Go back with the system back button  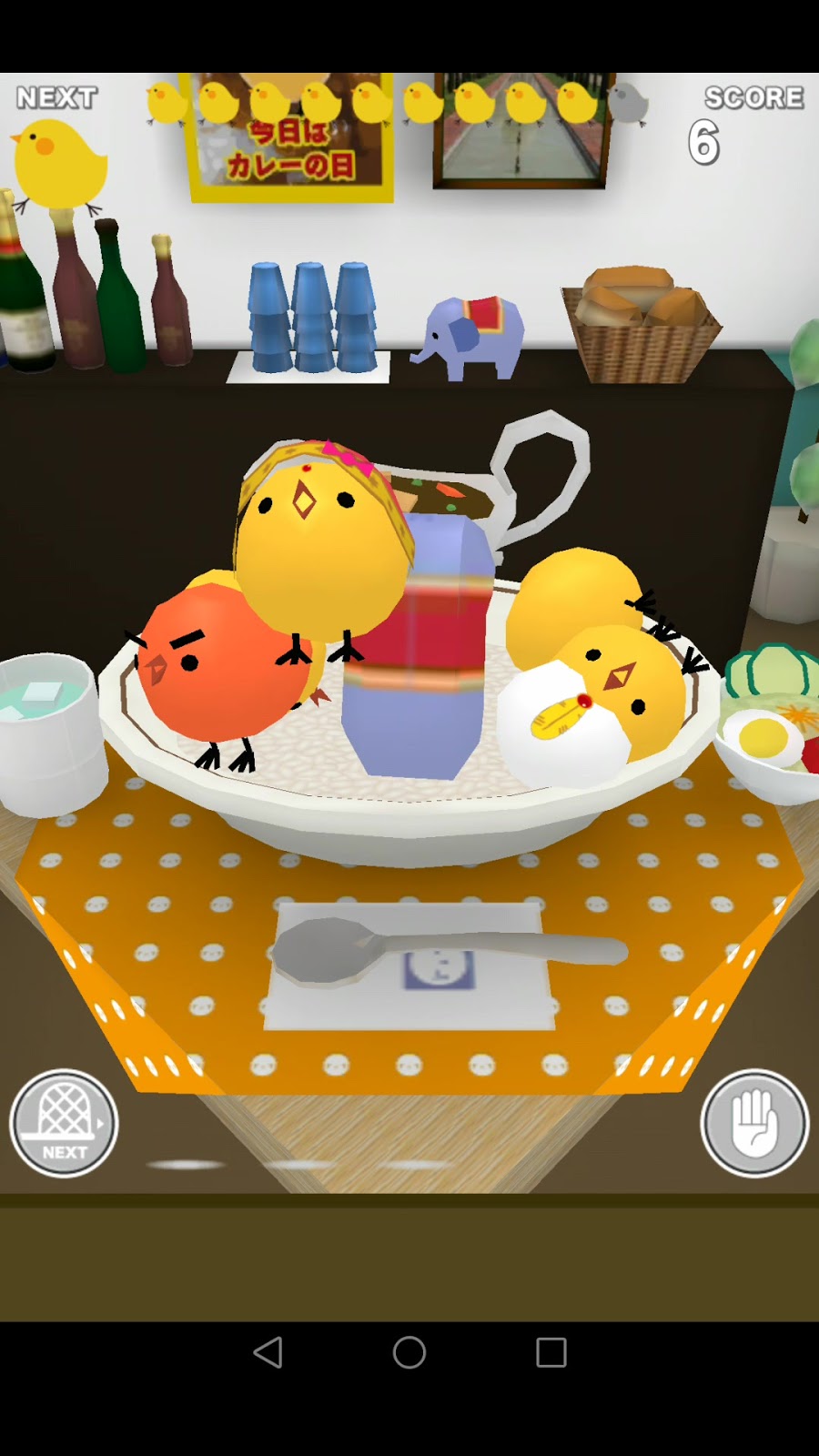(268, 1352)
